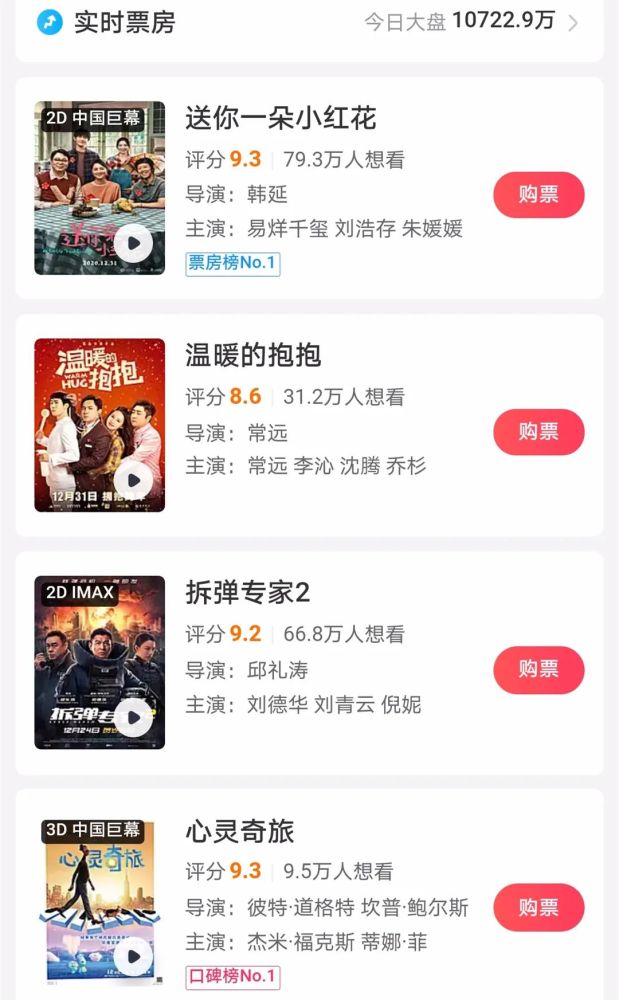
Task: Open the 拆弹专家2 movie details
Action: [248, 593]
